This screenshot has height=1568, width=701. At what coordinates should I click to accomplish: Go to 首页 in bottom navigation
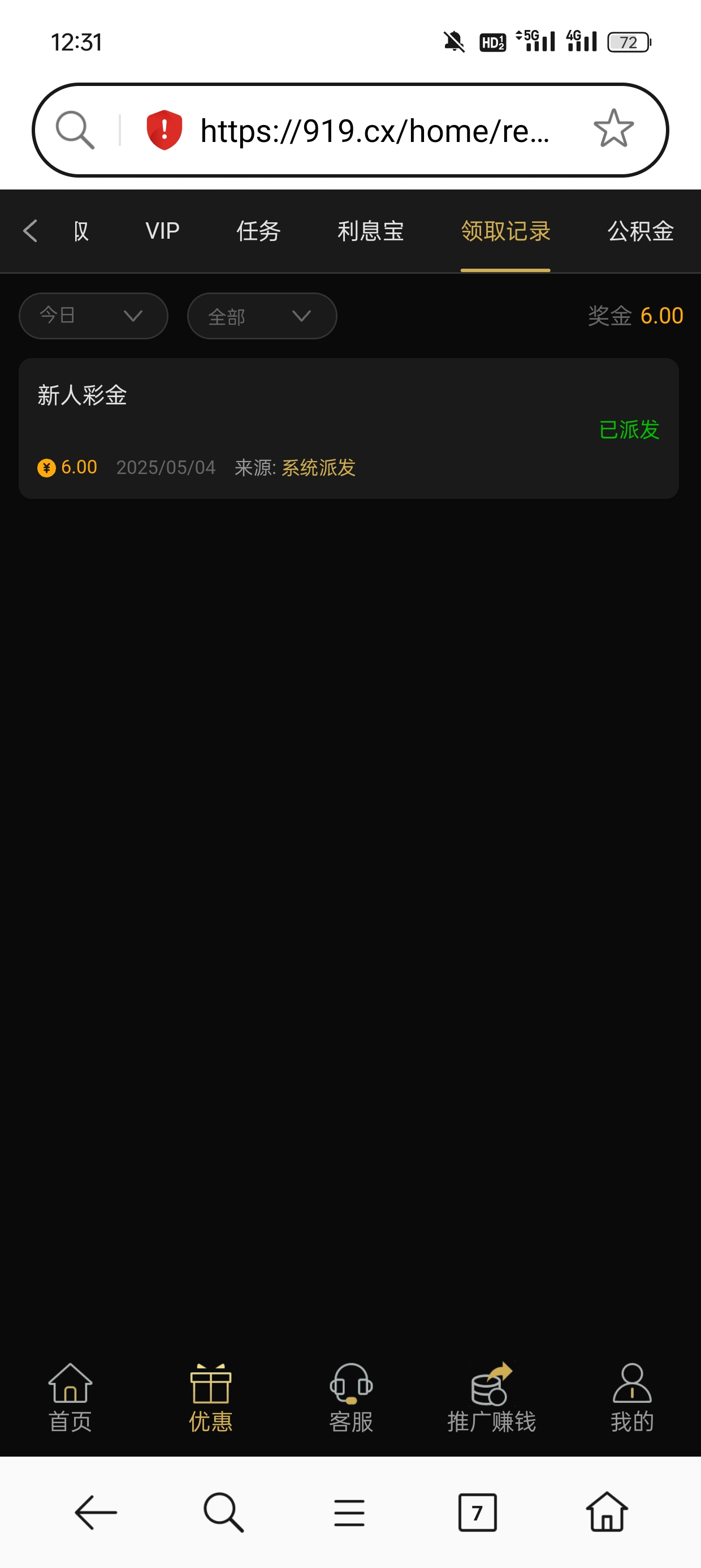click(70, 1398)
